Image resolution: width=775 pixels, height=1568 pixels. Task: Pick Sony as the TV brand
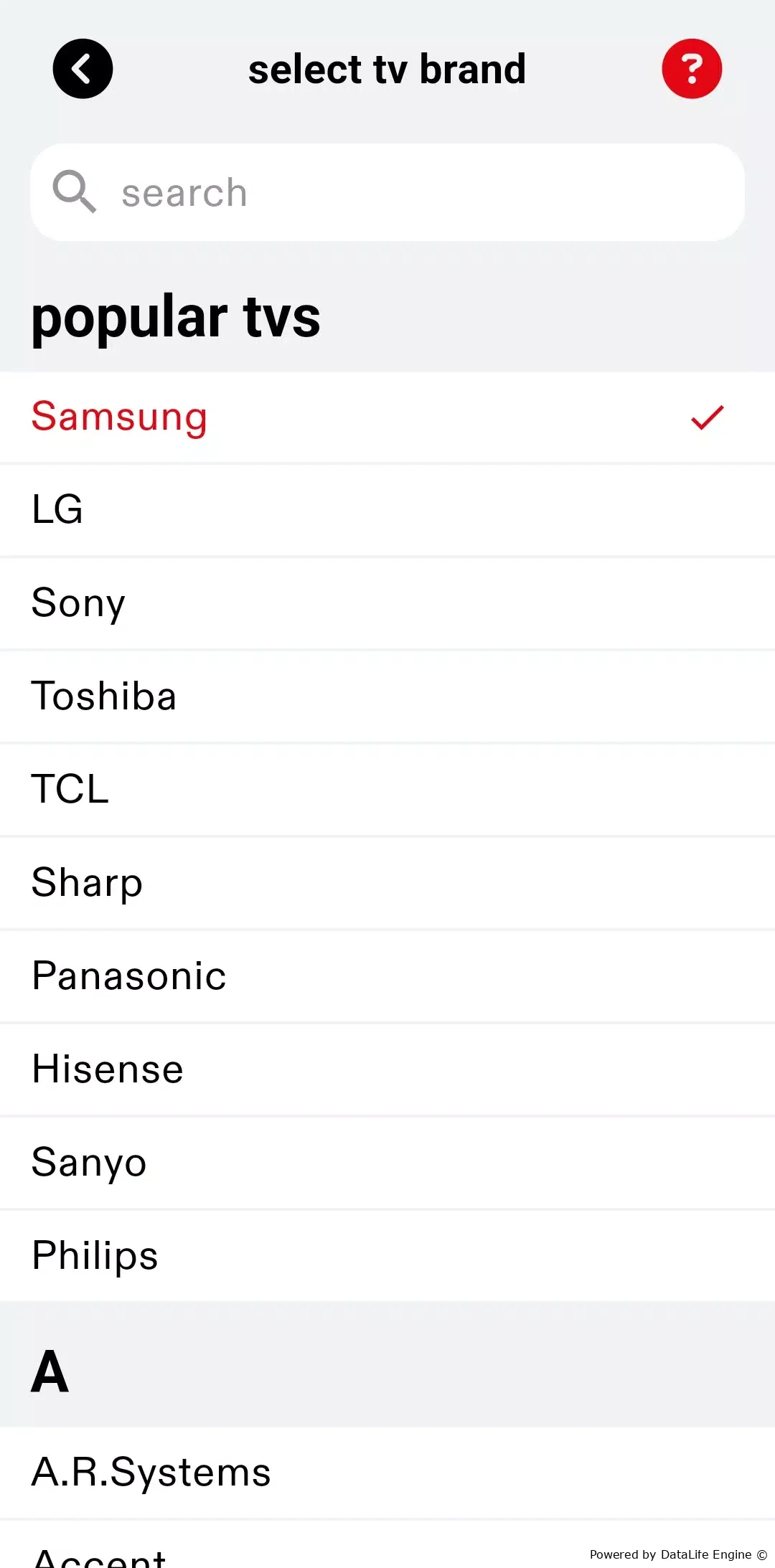[387, 604]
